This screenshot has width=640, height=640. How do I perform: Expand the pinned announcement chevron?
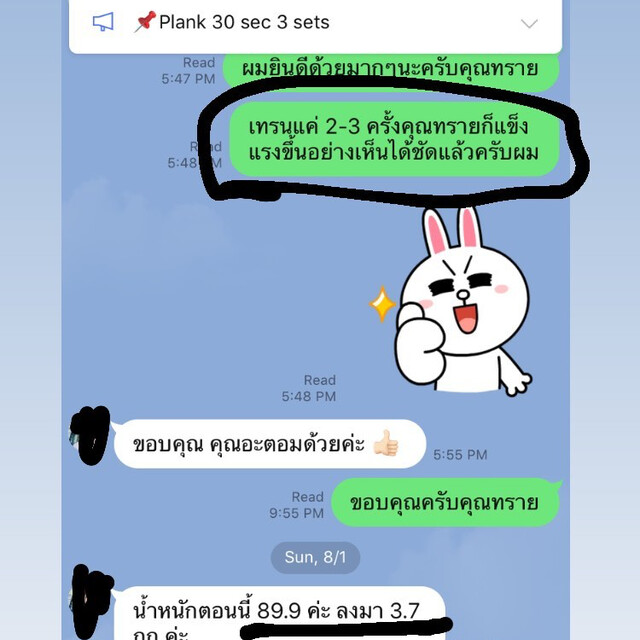click(530, 23)
